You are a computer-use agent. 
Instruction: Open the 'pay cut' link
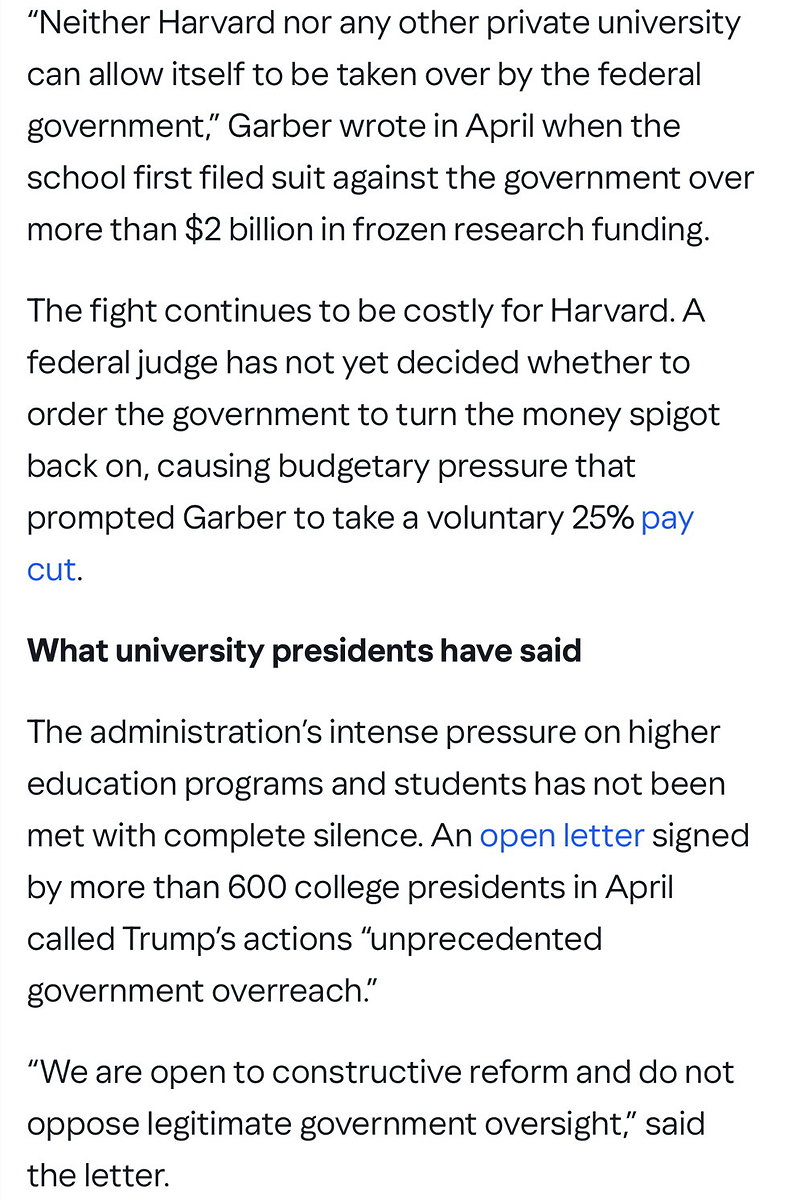(x=666, y=519)
